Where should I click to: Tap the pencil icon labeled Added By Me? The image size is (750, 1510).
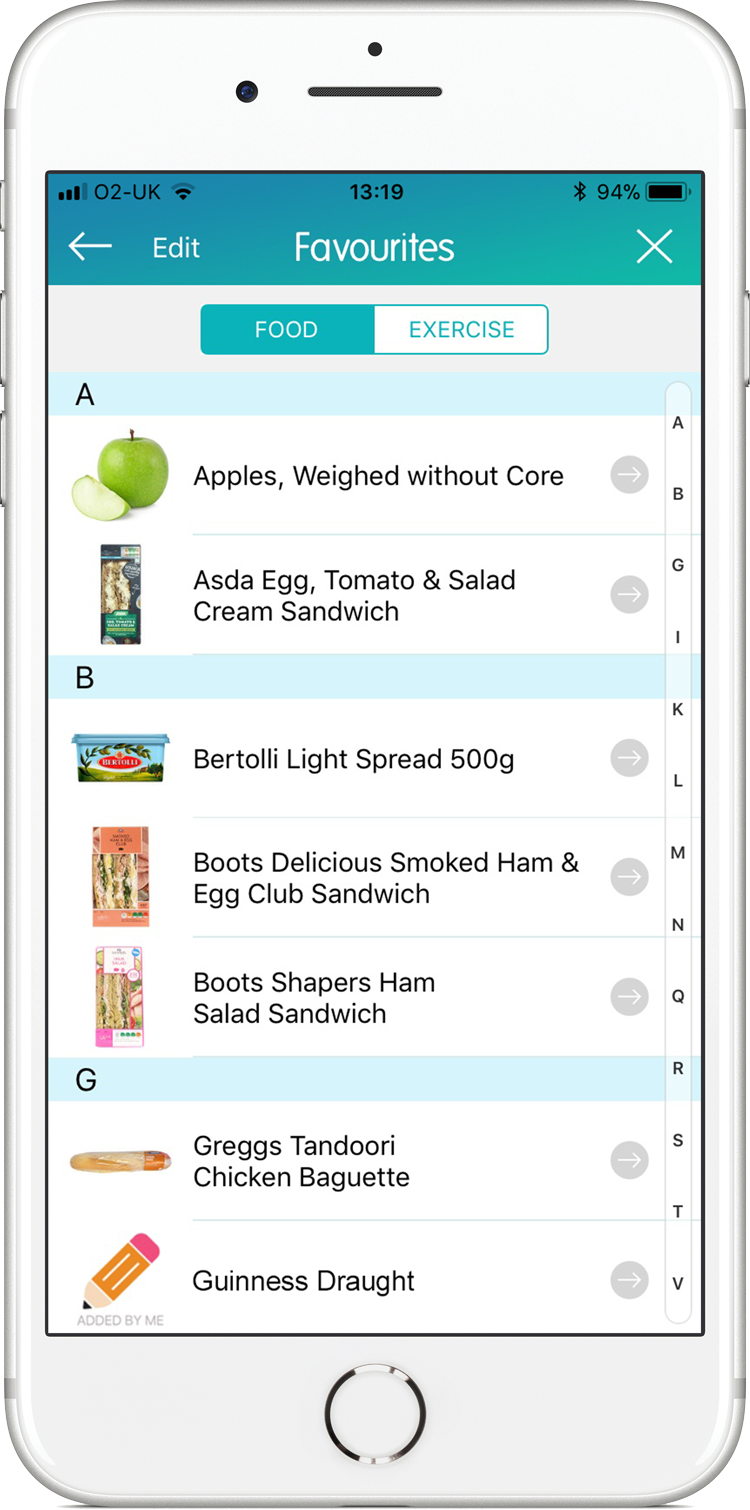click(120, 1270)
